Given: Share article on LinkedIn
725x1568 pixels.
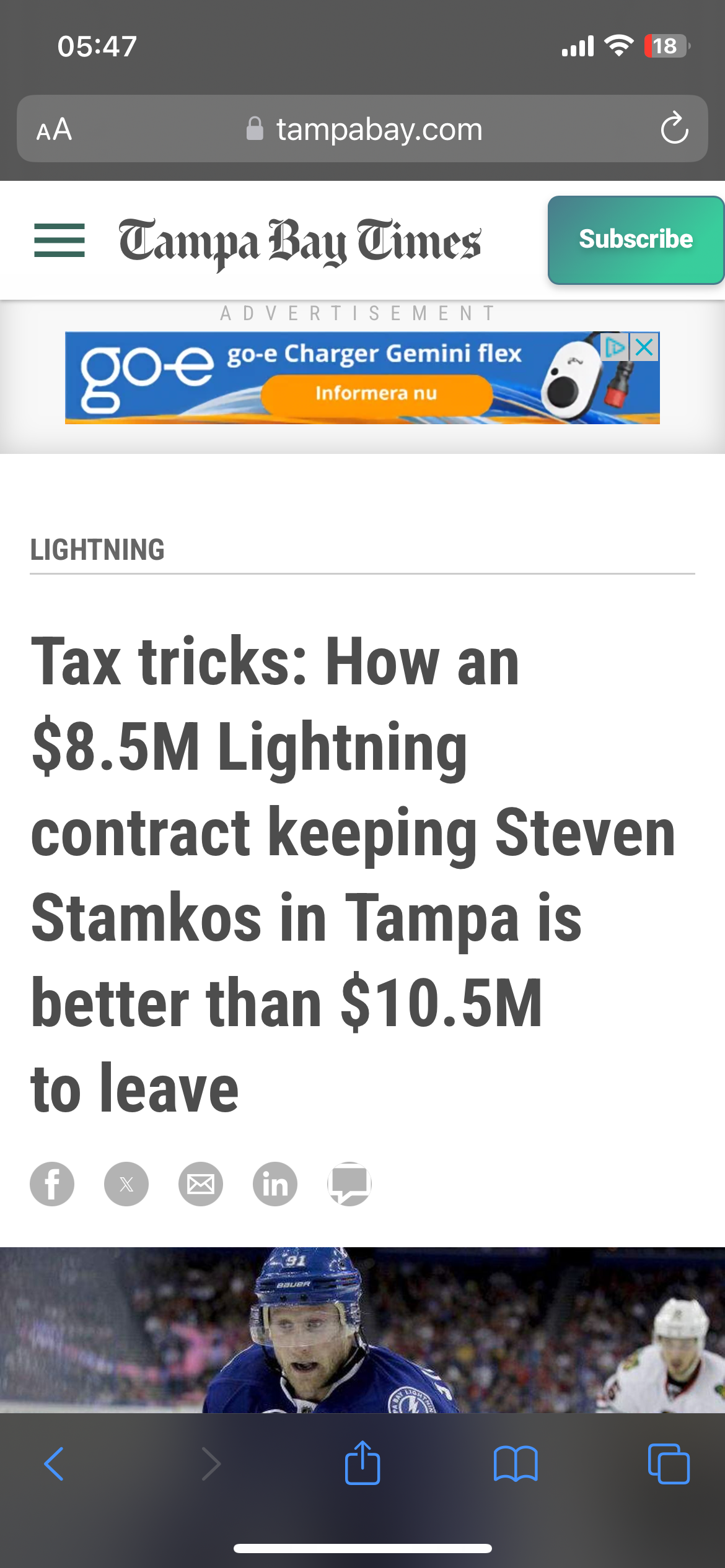Looking at the screenshot, I should click(x=275, y=1184).
